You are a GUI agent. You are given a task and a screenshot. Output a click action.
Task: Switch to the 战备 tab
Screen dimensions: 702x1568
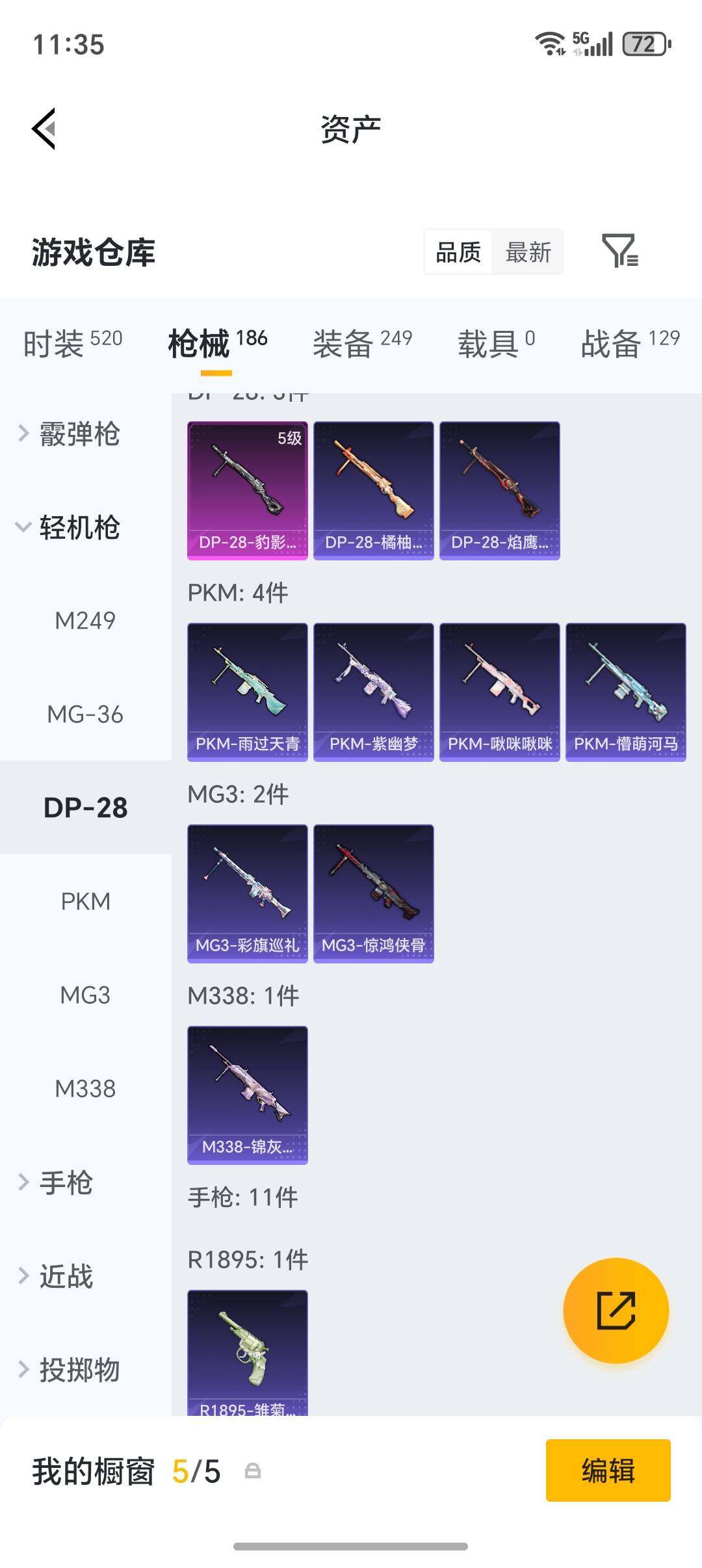(x=630, y=343)
